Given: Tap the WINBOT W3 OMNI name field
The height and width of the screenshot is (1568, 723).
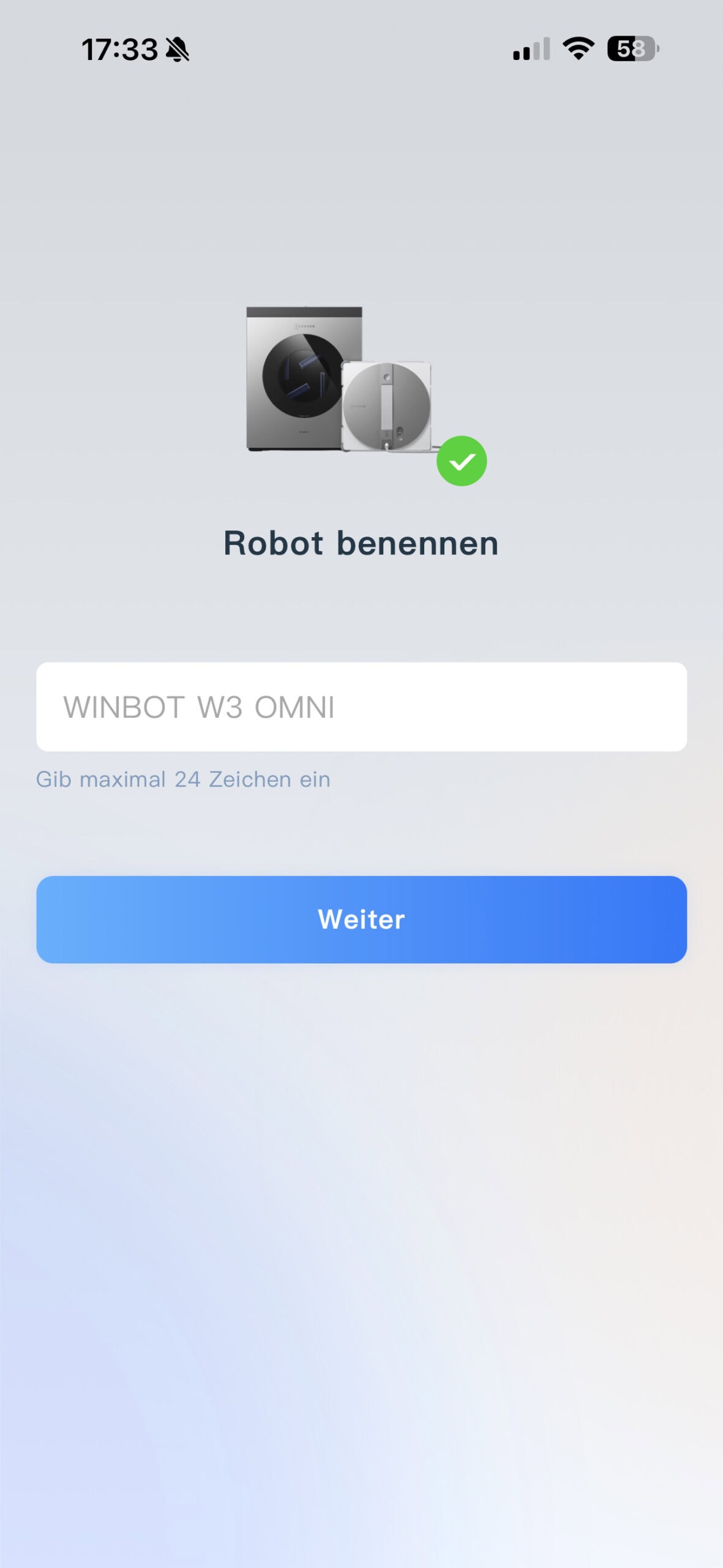Looking at the screenshot, I should click(x=361, y=707).
